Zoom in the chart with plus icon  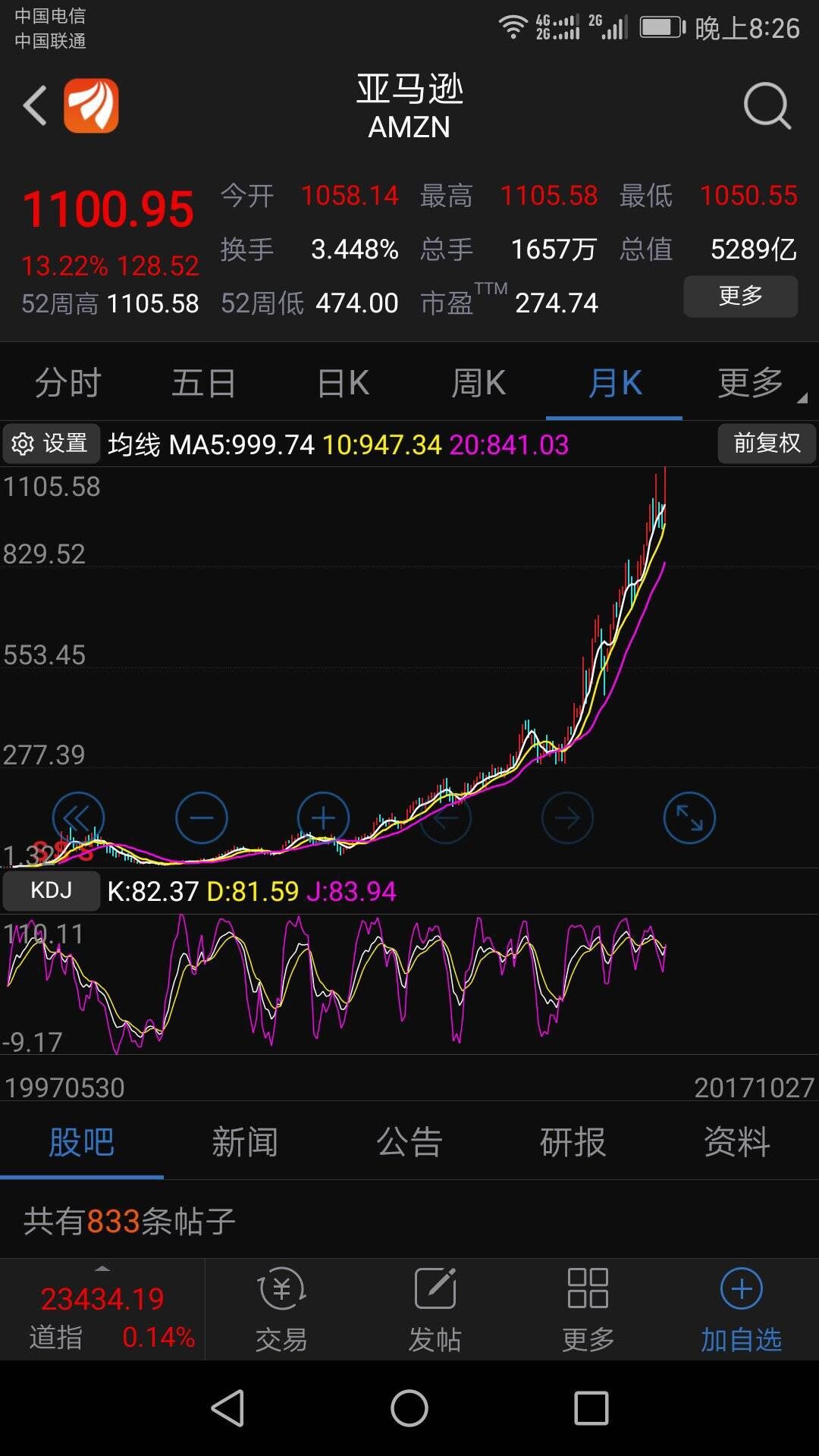point(323,818)
